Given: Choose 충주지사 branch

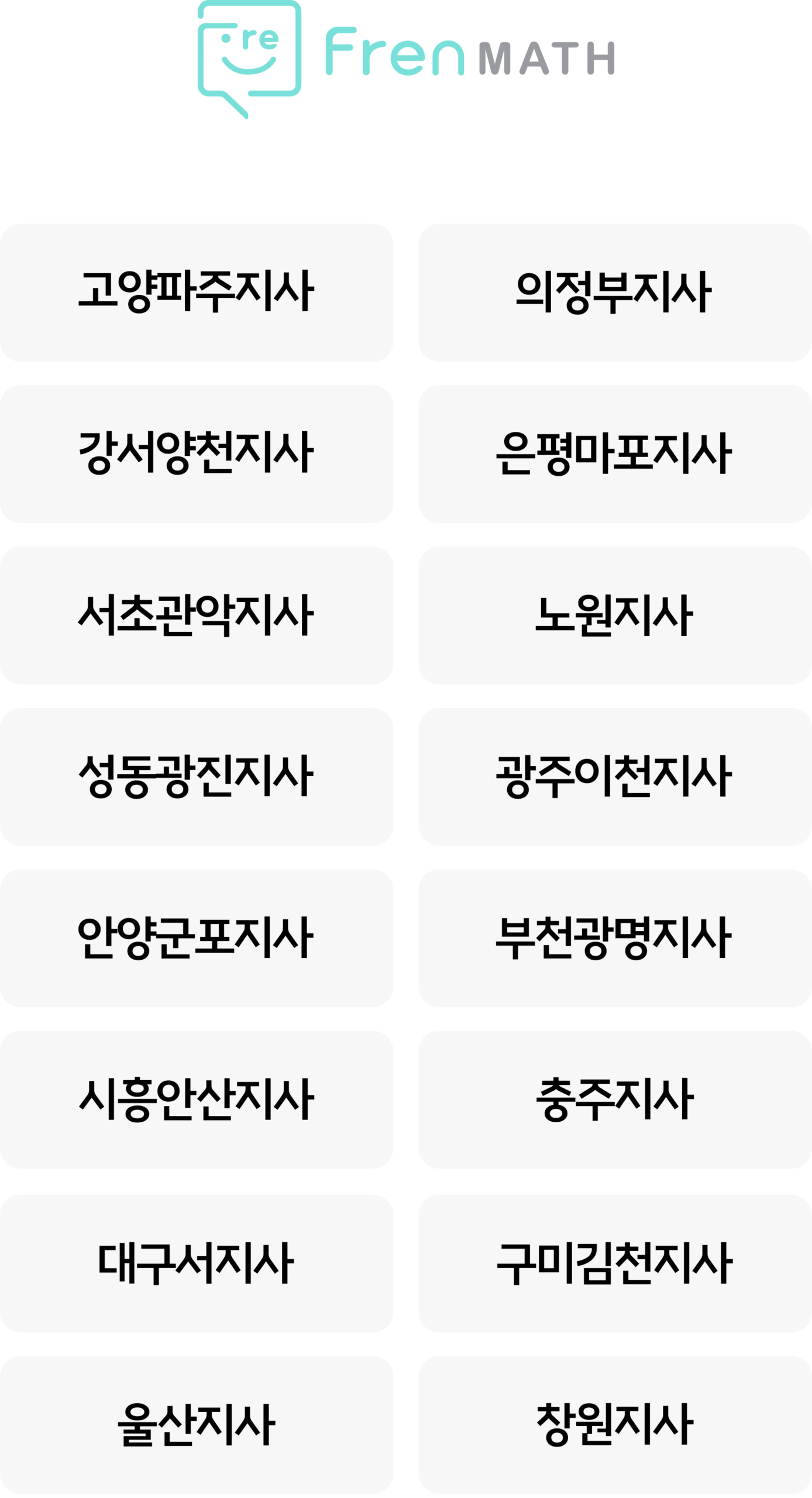Looking at the screenshot, I should pyautogui.click(x=614, y=1100).
